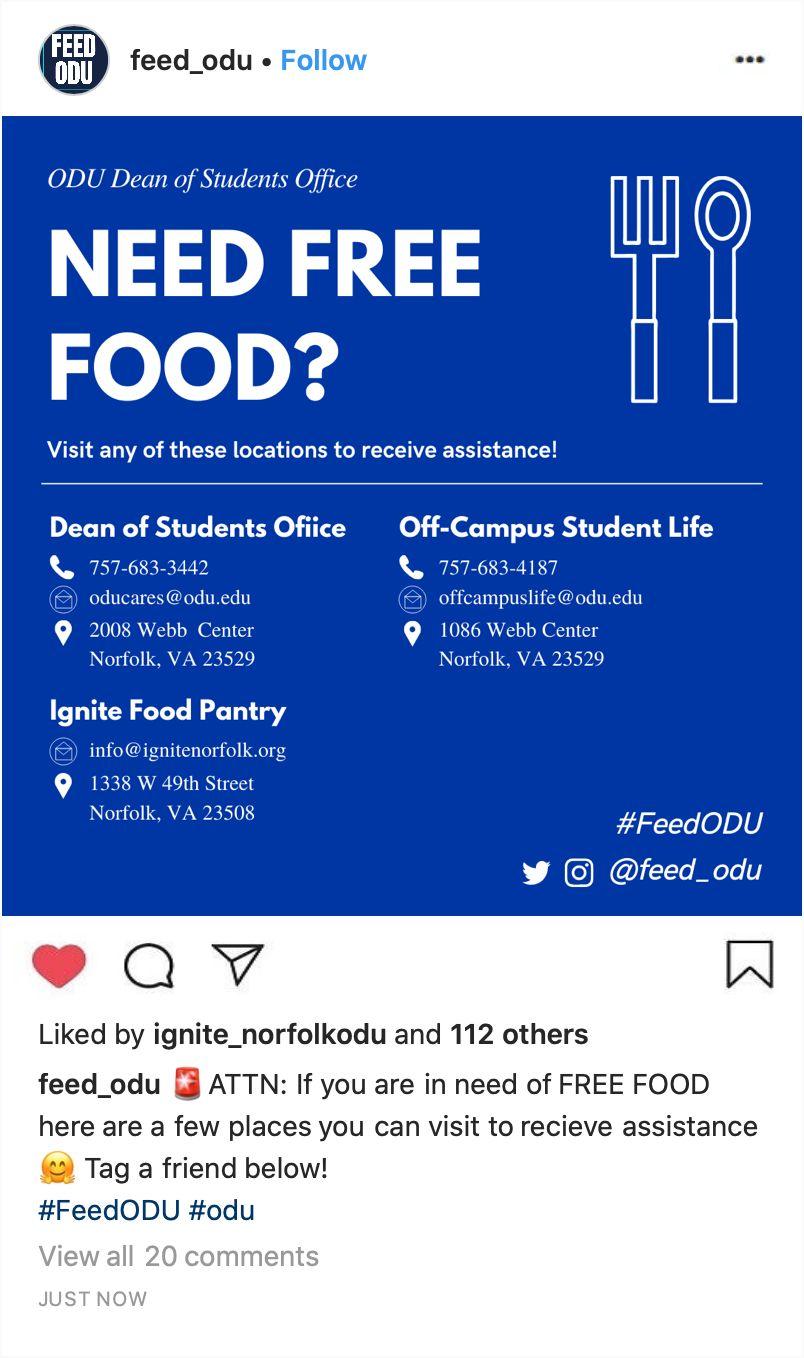Share the post via paper plane icon
The height and width of the screenshot is (1358, 804).
coord(238,965)
